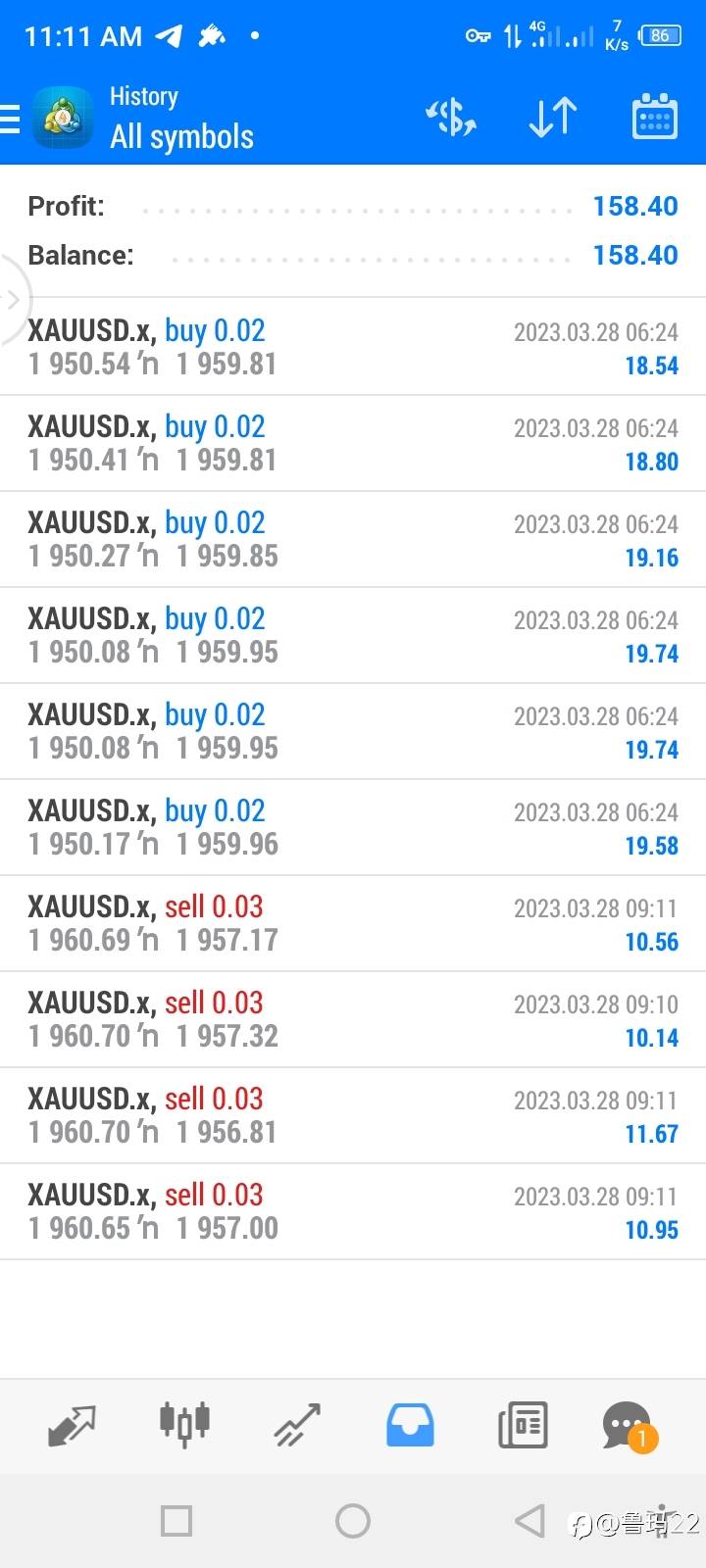Viewport: 706px width, 1568px height.
Task: Open the sell trade with profit 10.95
Action: coord(353,1211)
